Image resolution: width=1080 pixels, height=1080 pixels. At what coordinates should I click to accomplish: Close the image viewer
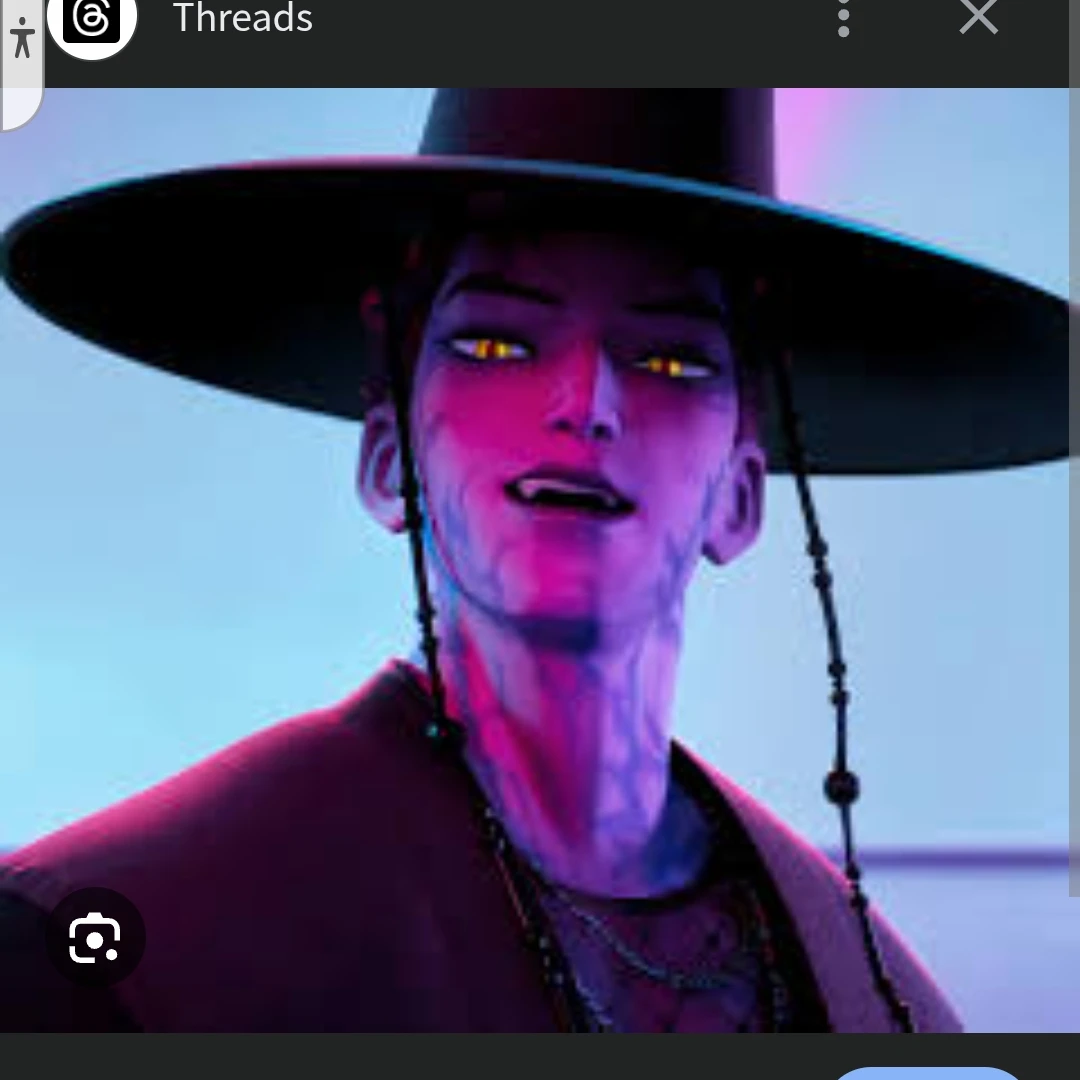pos(978,18)
